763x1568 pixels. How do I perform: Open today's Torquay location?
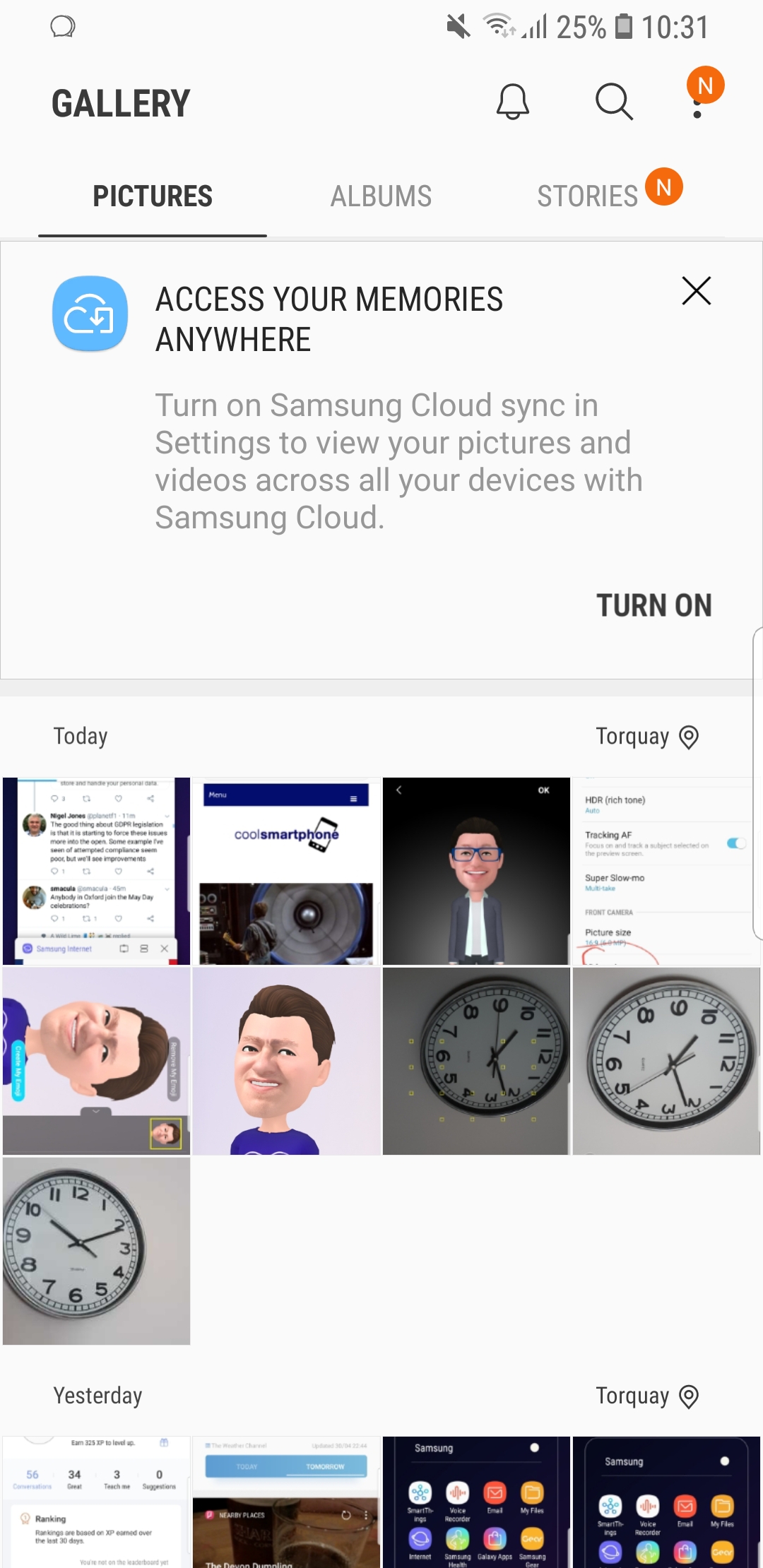click(647, 737)
